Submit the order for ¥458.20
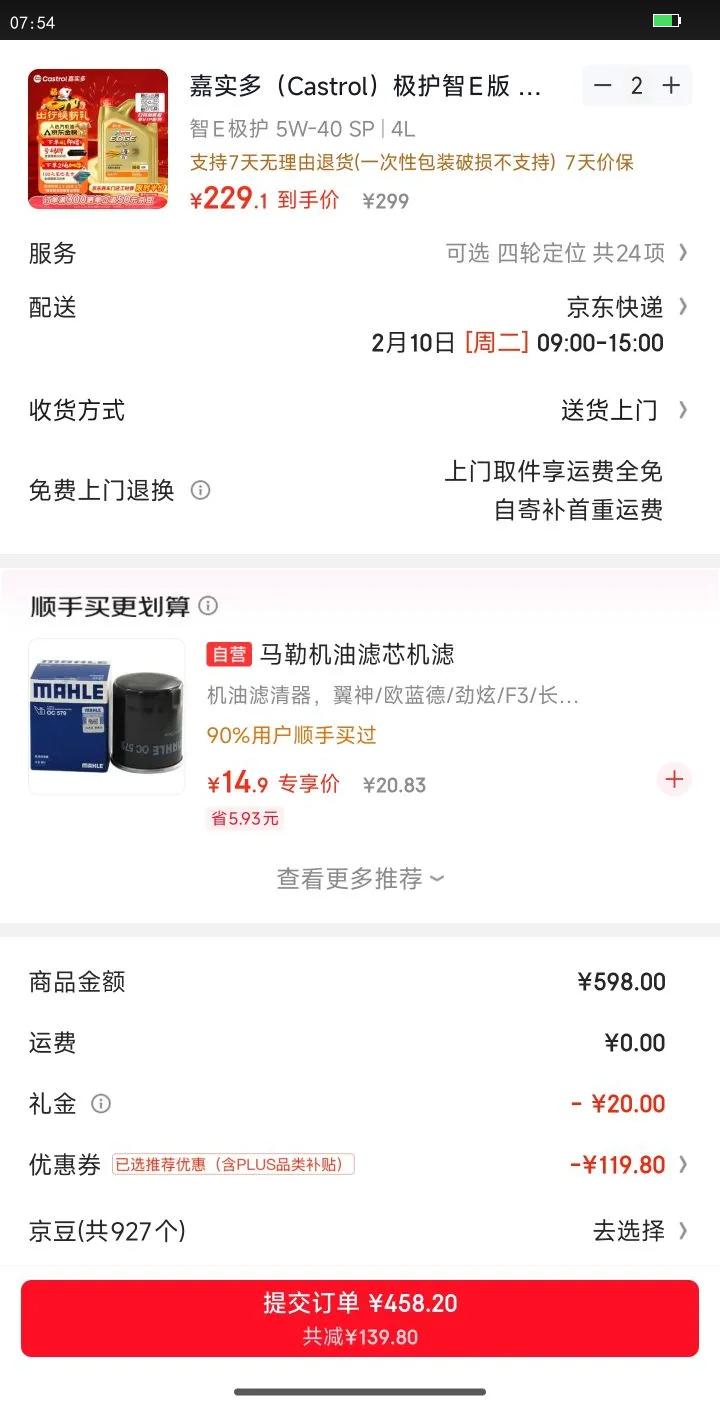720x1406 pixels. [360, 1318]
